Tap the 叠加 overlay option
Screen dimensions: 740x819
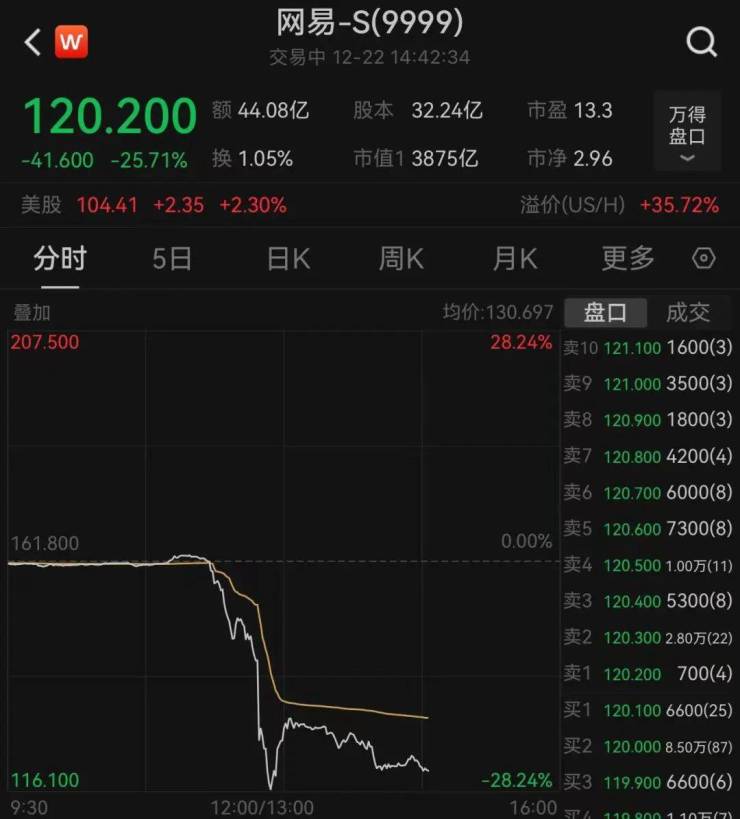click(30, 312)
